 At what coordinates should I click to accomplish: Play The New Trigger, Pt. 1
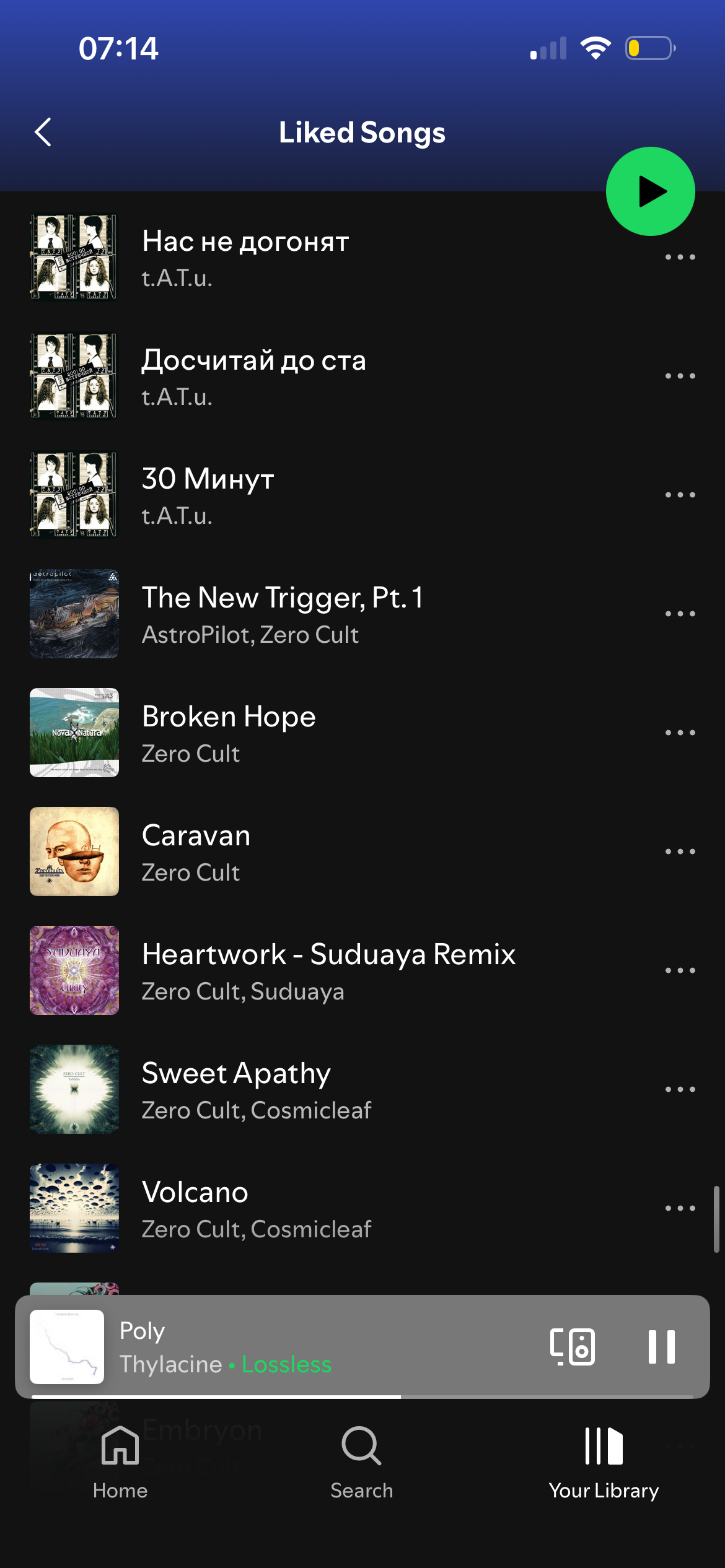283,614
